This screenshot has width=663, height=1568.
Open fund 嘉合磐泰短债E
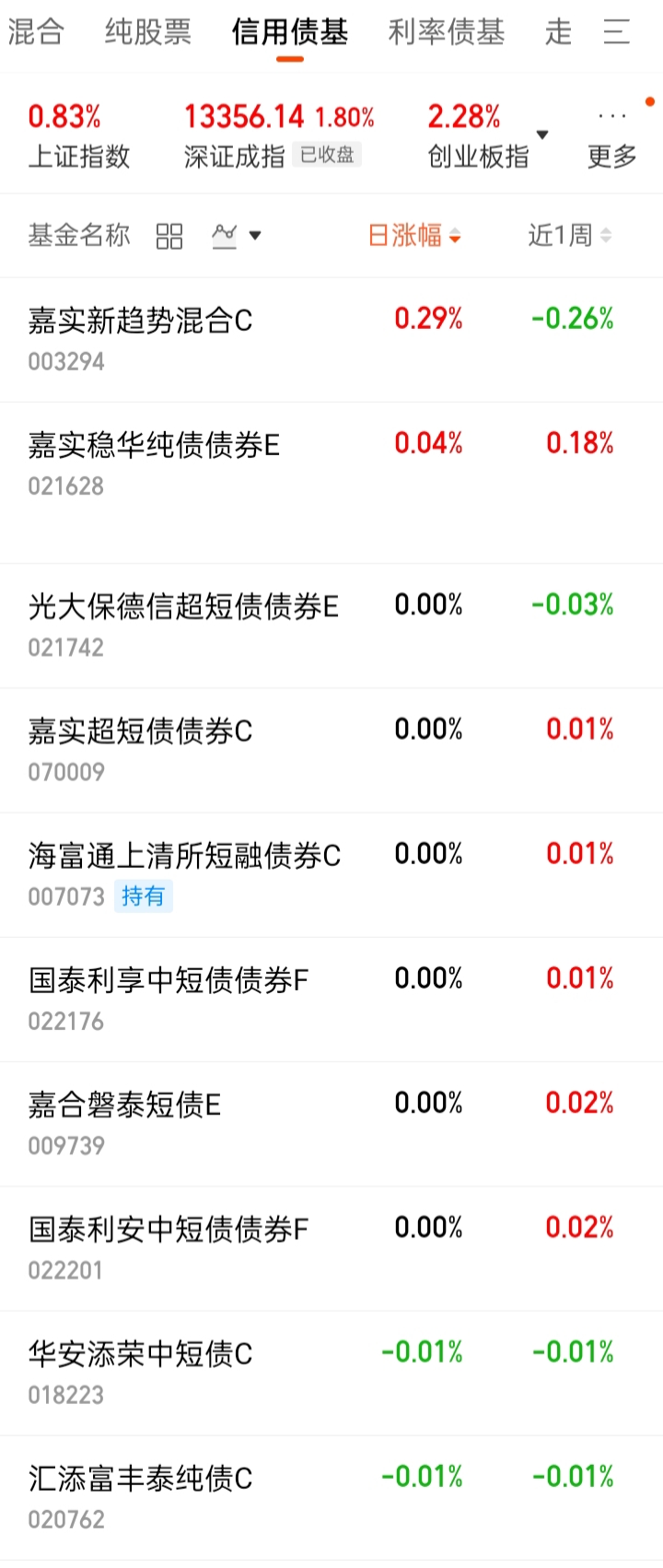(x=124, y=1105)
